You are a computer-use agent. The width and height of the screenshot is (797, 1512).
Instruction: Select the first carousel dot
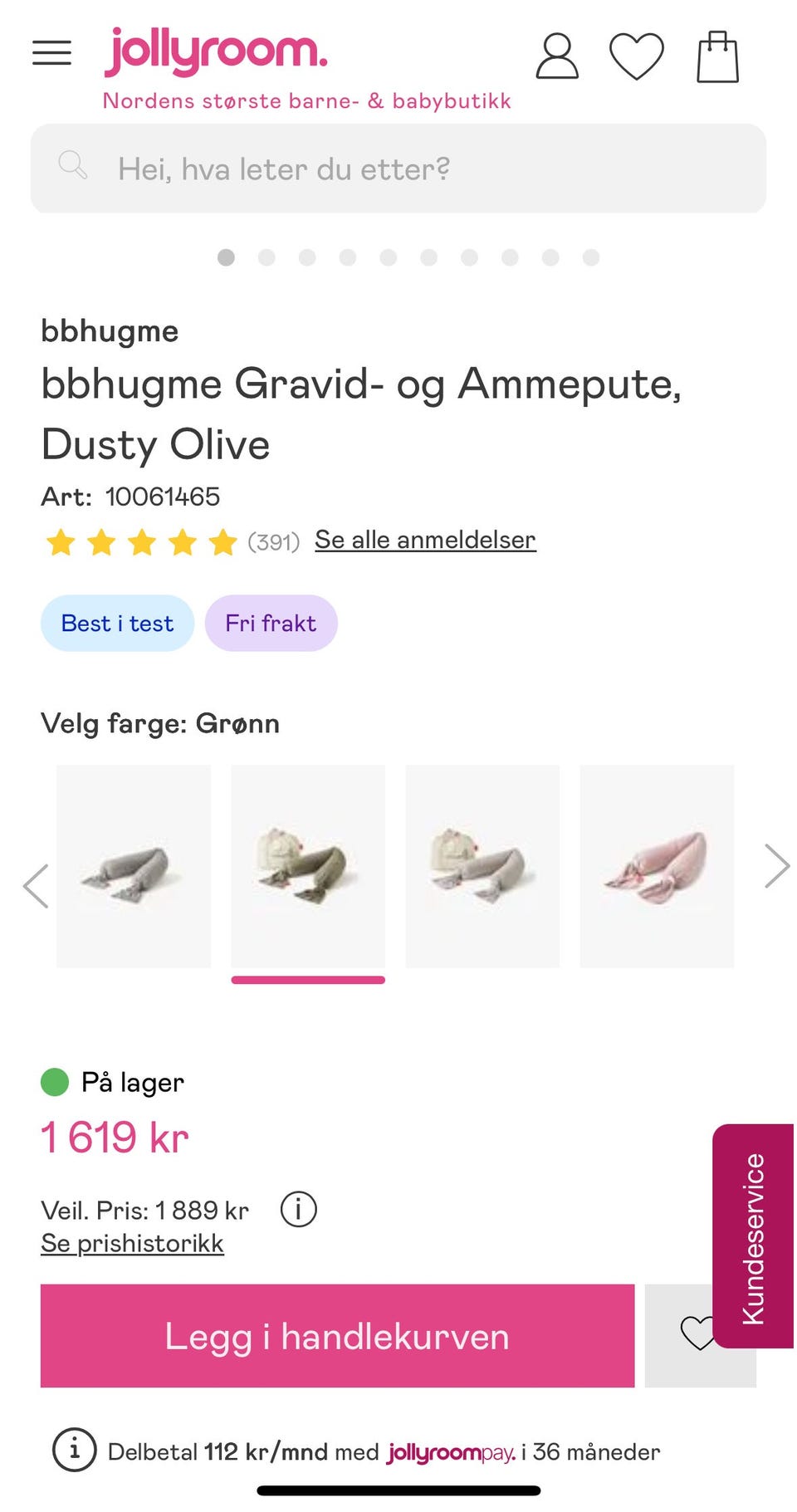tap(226, 257)
